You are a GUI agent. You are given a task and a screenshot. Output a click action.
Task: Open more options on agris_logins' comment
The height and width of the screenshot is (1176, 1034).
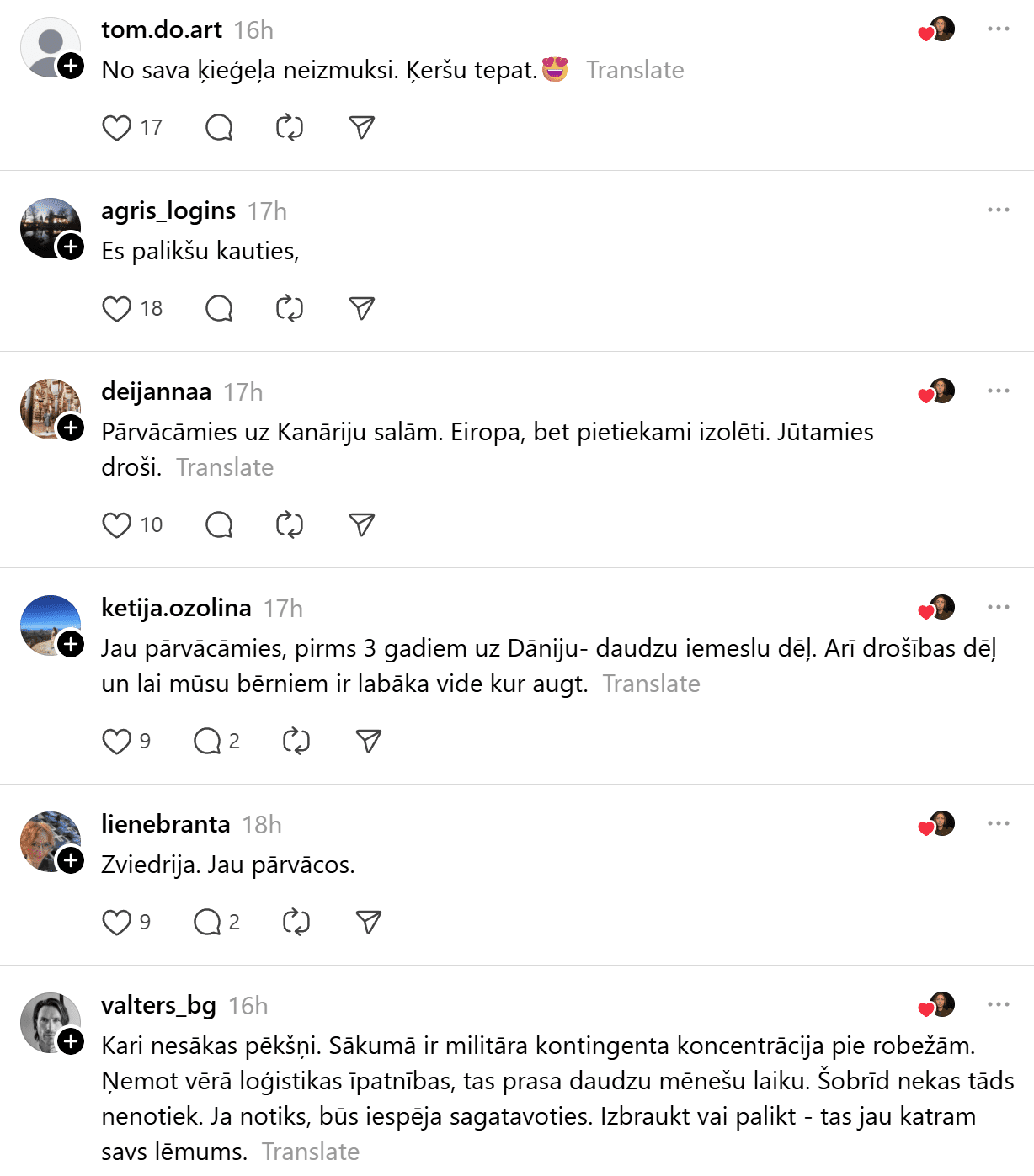coord(998,210)
